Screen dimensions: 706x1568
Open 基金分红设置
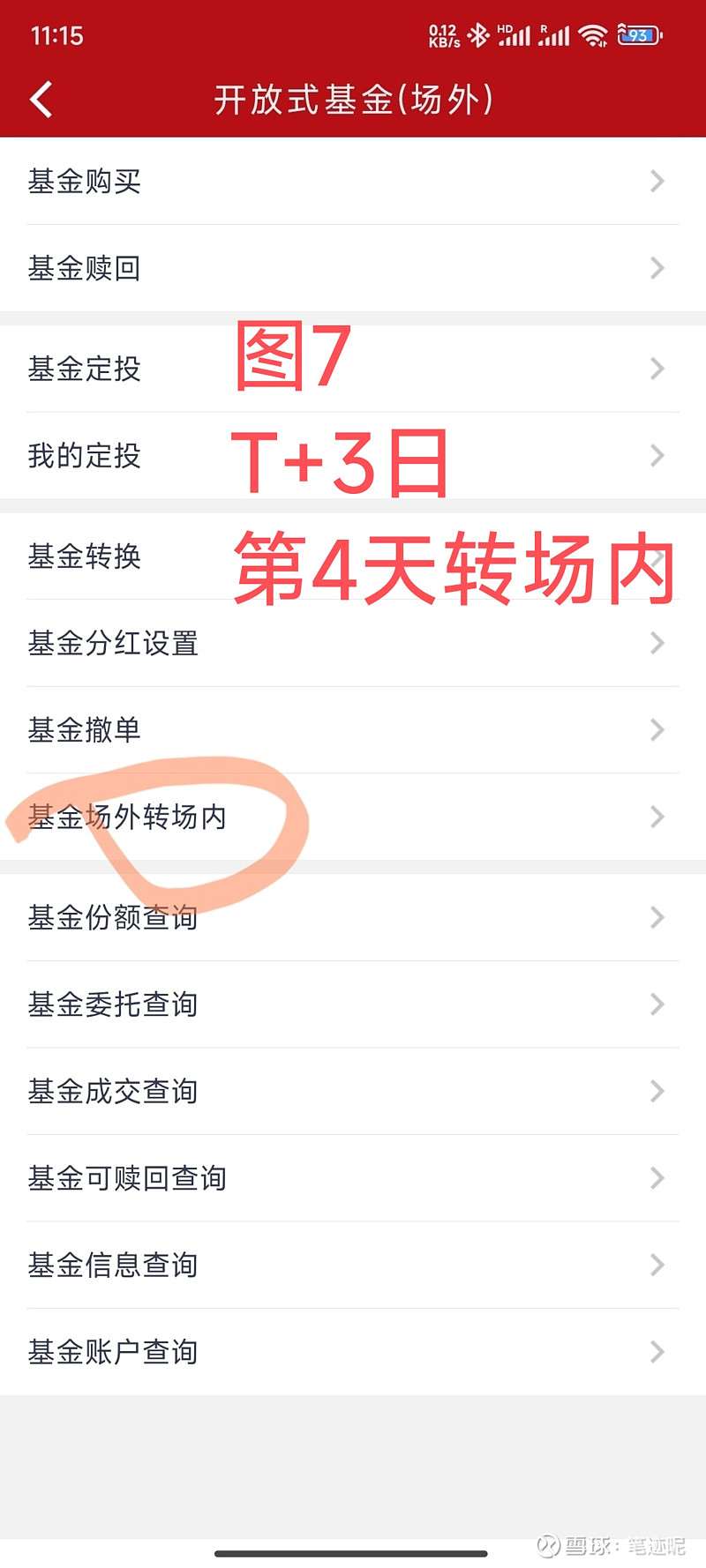[353, 644]
